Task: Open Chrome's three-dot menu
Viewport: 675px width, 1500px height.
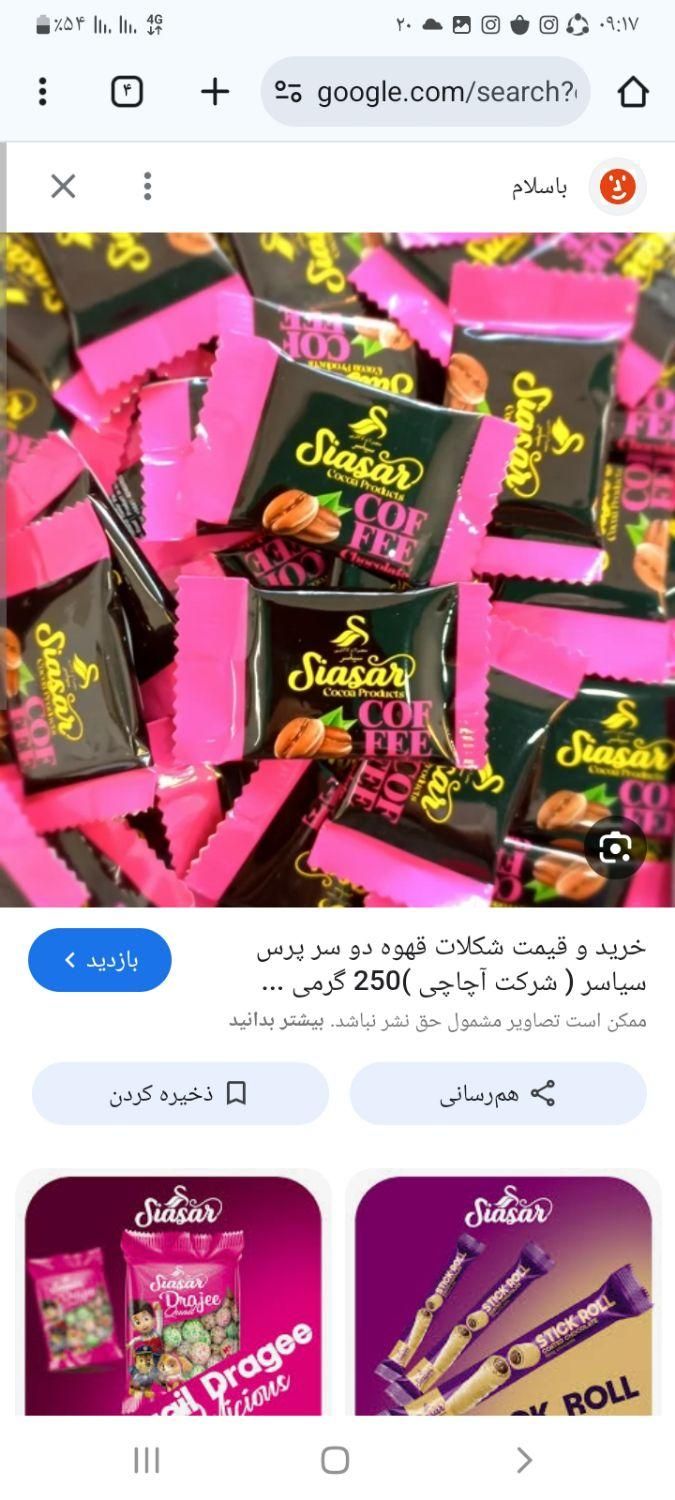Action: (42, 92)
